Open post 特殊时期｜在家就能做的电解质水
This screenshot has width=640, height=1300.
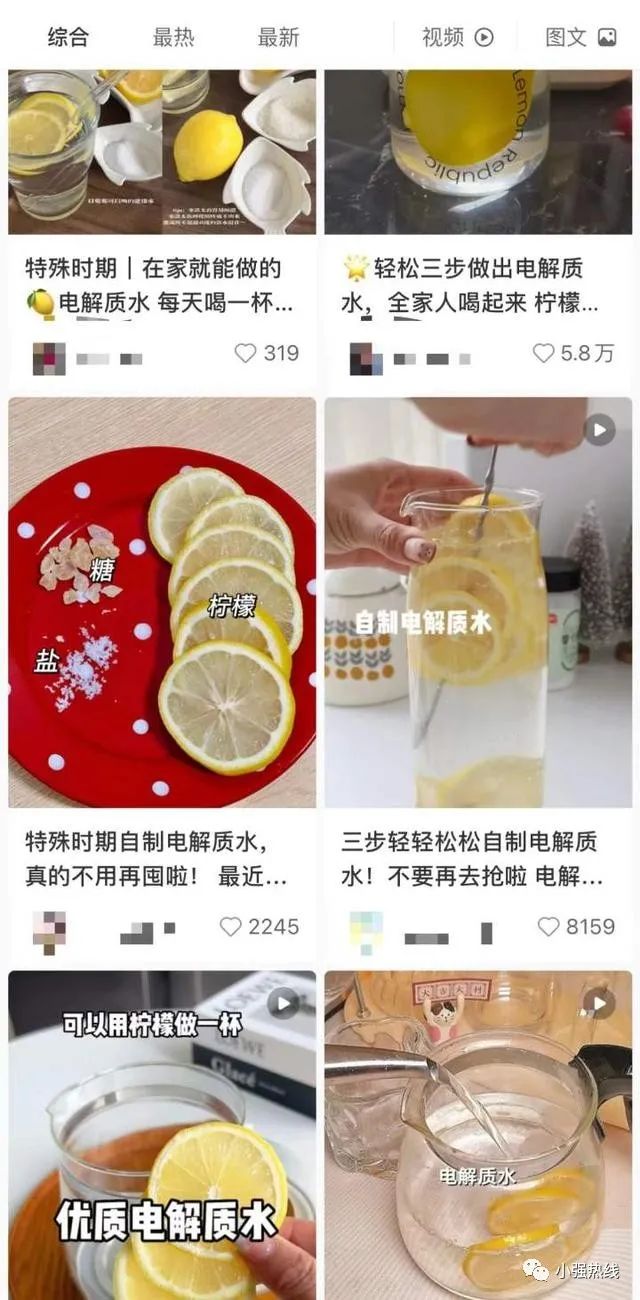point(160,285)
